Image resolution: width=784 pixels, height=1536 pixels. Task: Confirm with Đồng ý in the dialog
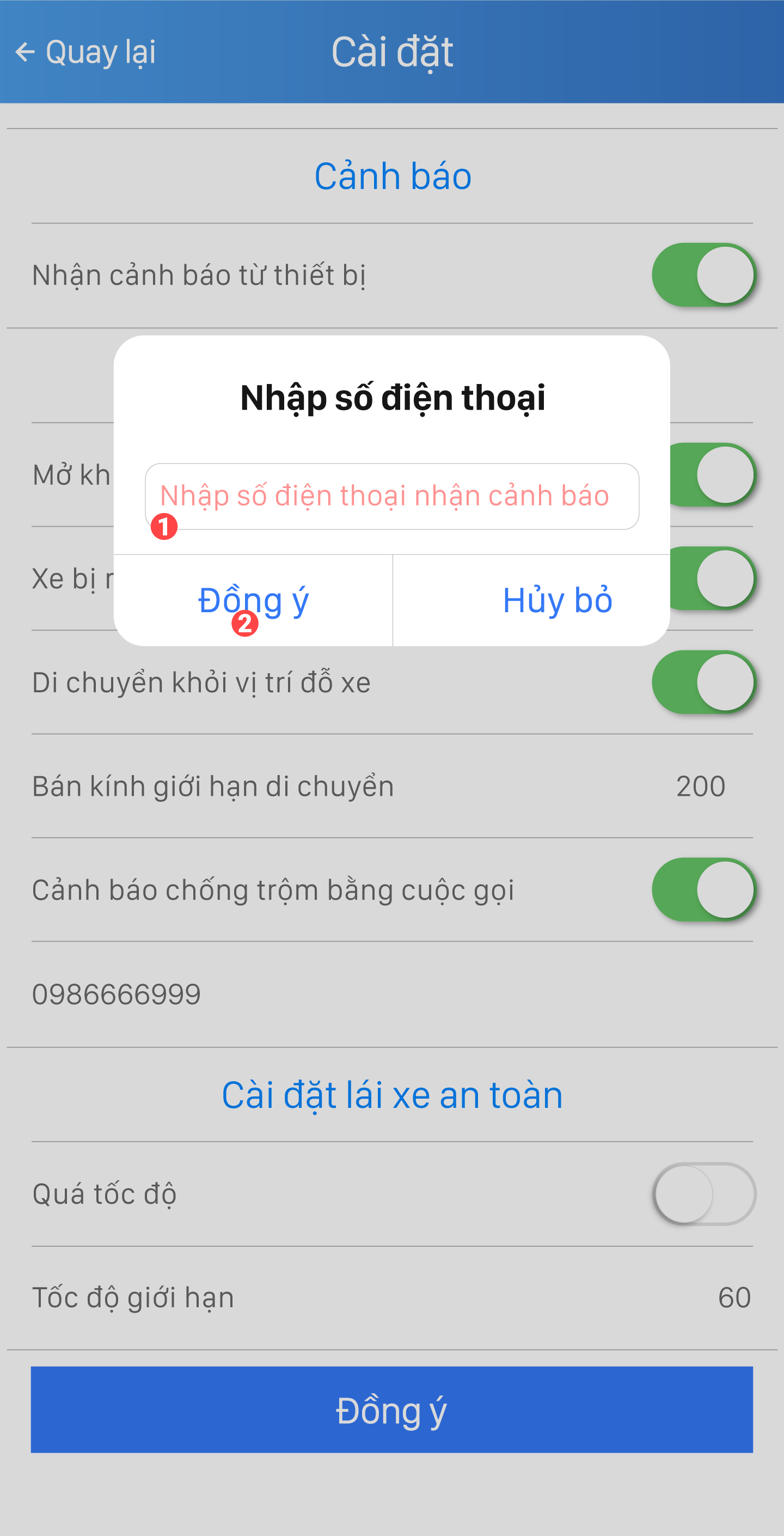253,600
